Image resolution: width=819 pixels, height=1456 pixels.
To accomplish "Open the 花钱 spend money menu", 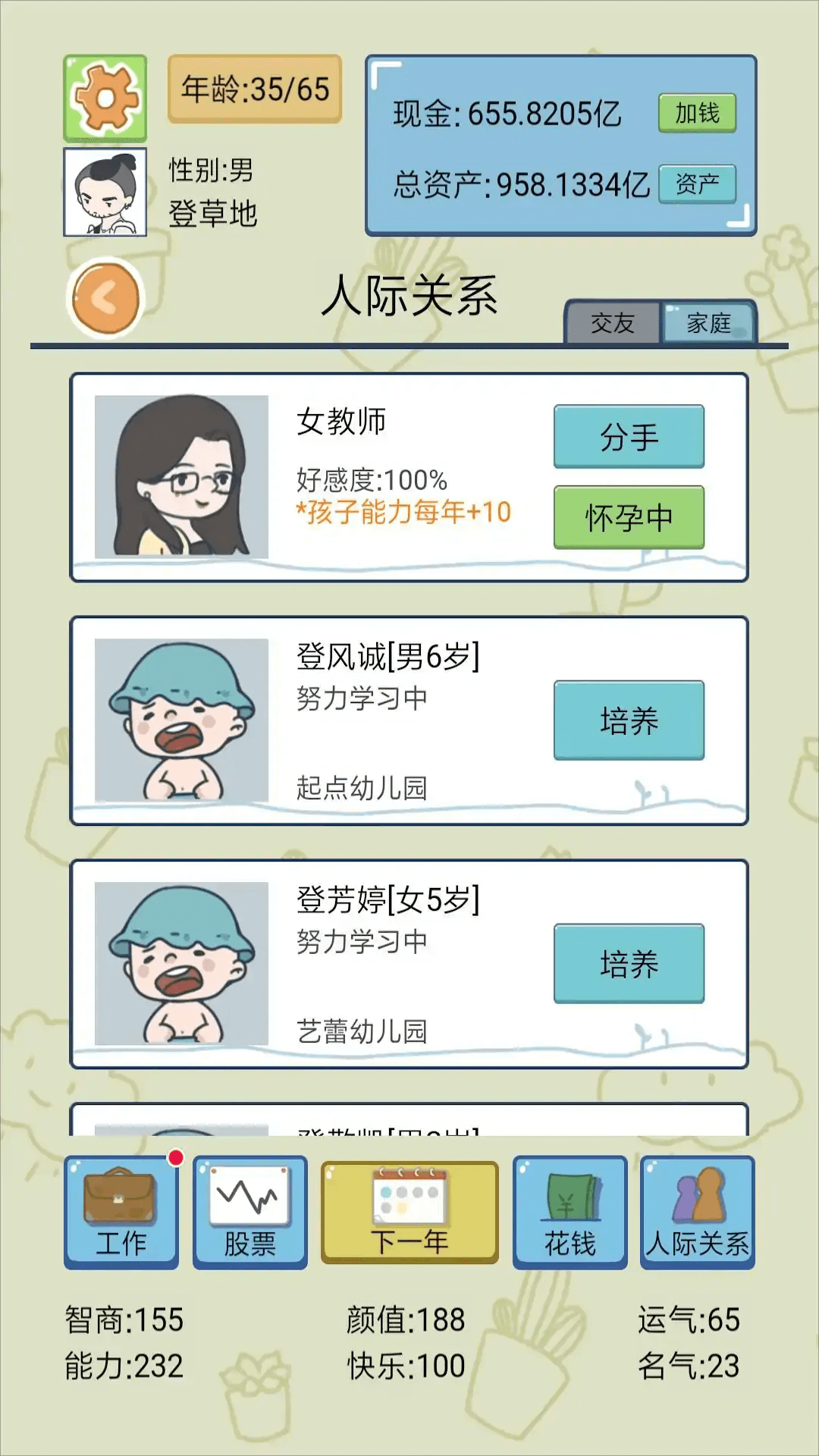I will tap(570, 1212).
